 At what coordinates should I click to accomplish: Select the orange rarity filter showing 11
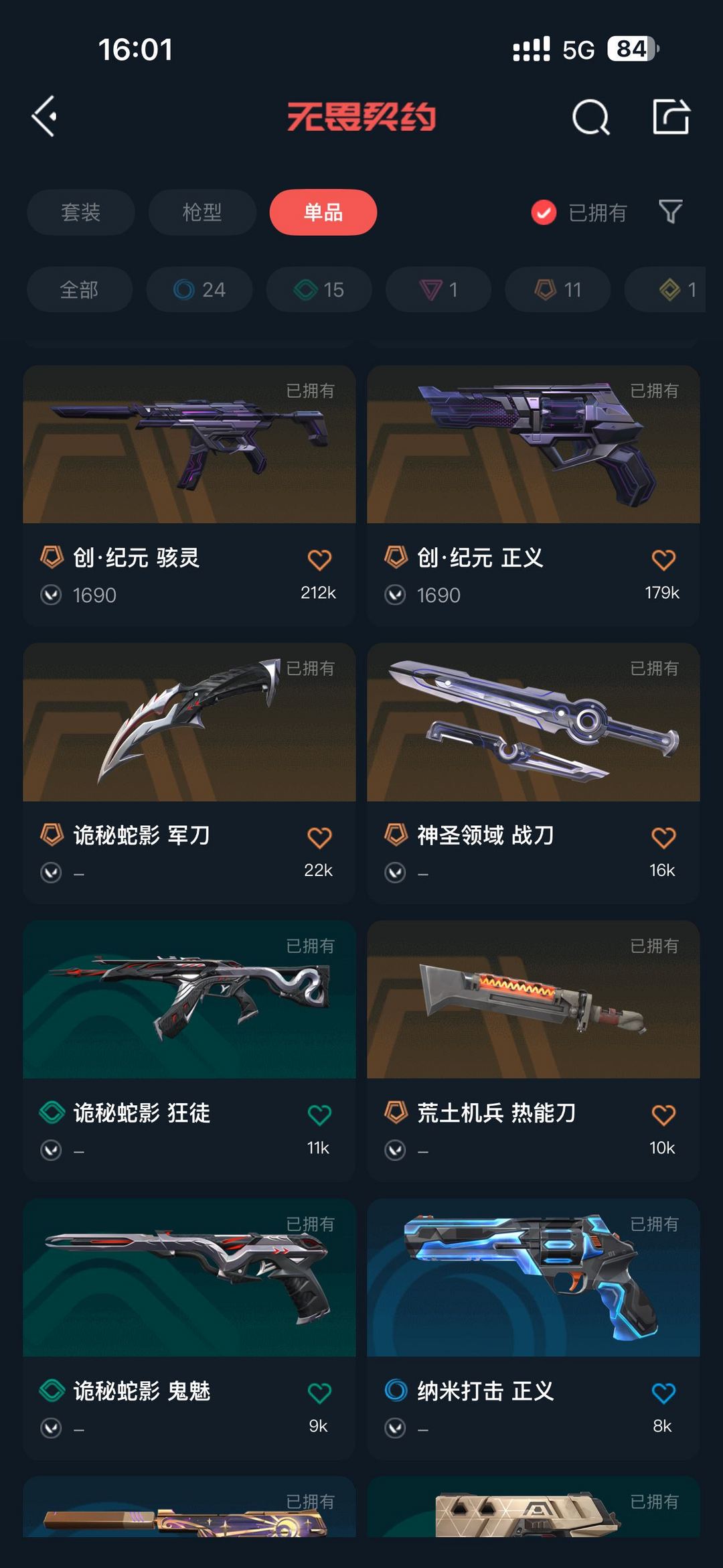[556, 289]
